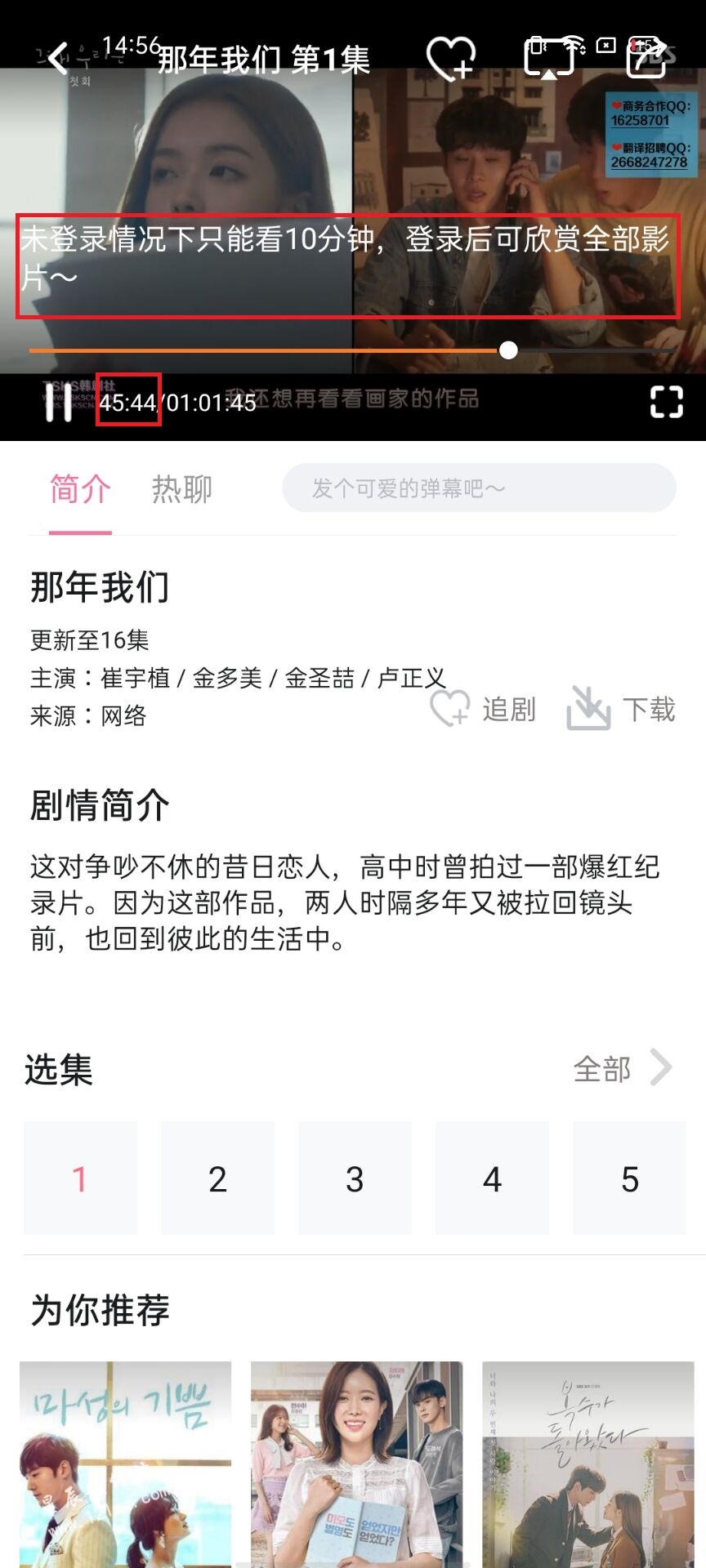The image size is (706, 1568).
Task: Pause the video playback
Action: (x=59, y=403)
